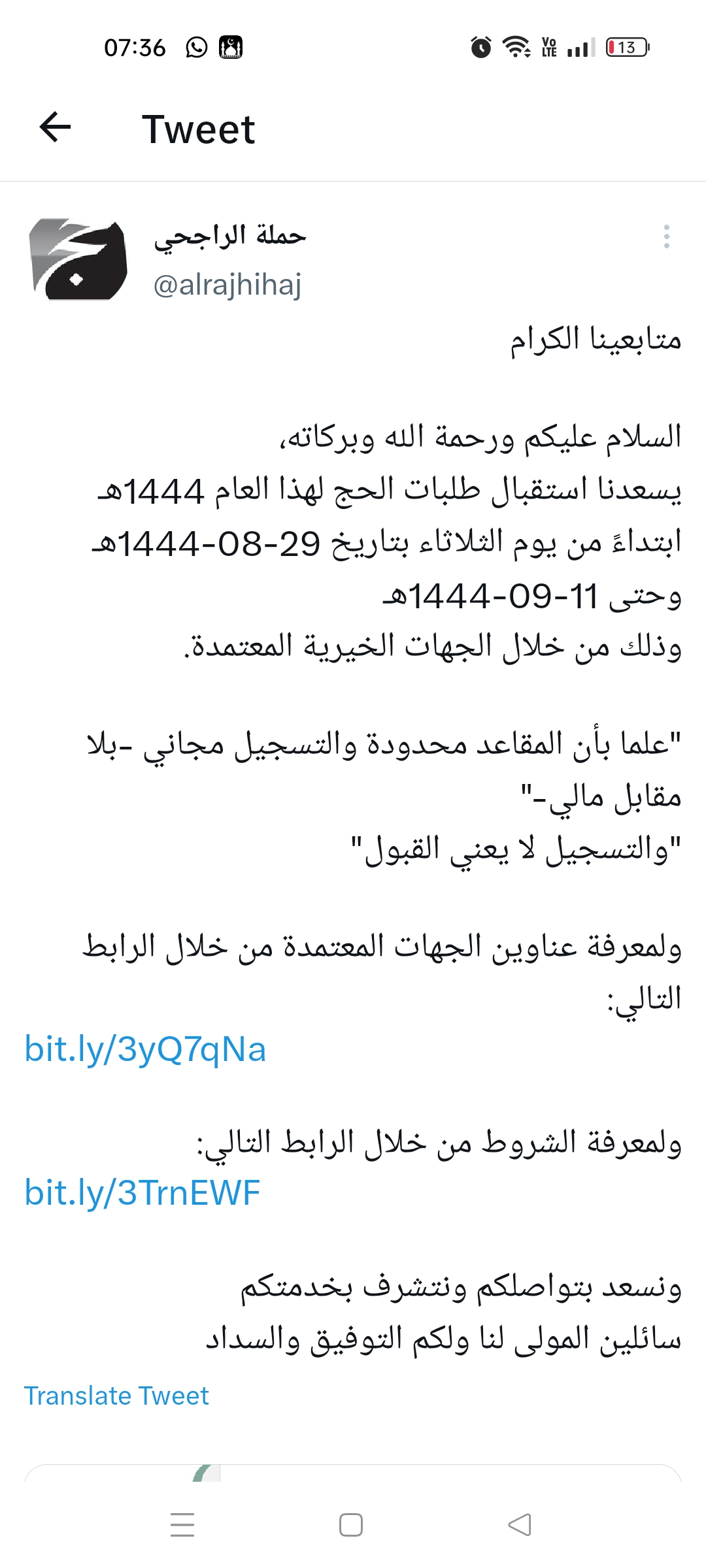Open the bit.ly/3yQ7qNa link
The height and width of the screenshot is (1568, 706).
click(x=145, y=1049)
